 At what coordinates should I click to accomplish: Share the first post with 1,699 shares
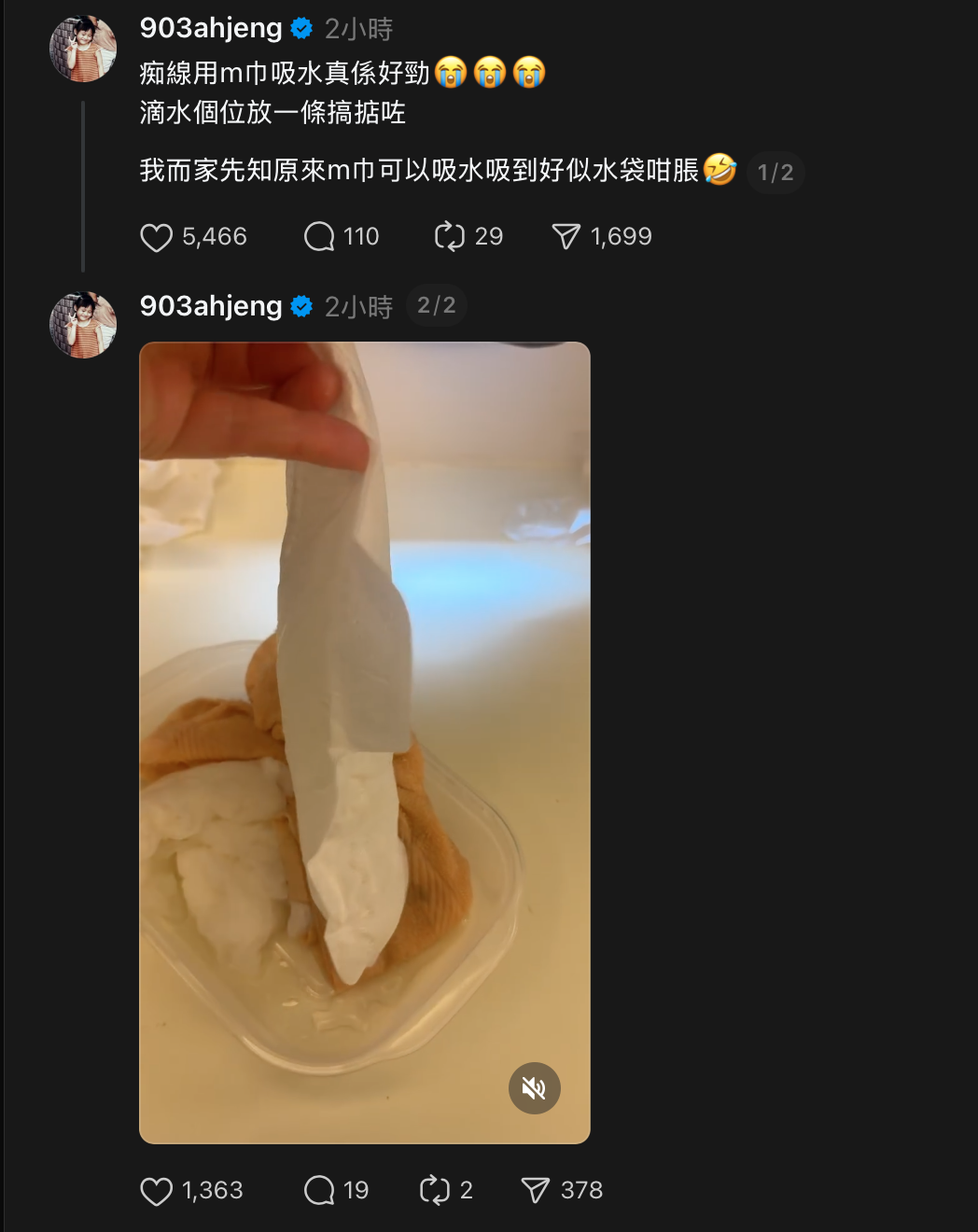(566, 237)
